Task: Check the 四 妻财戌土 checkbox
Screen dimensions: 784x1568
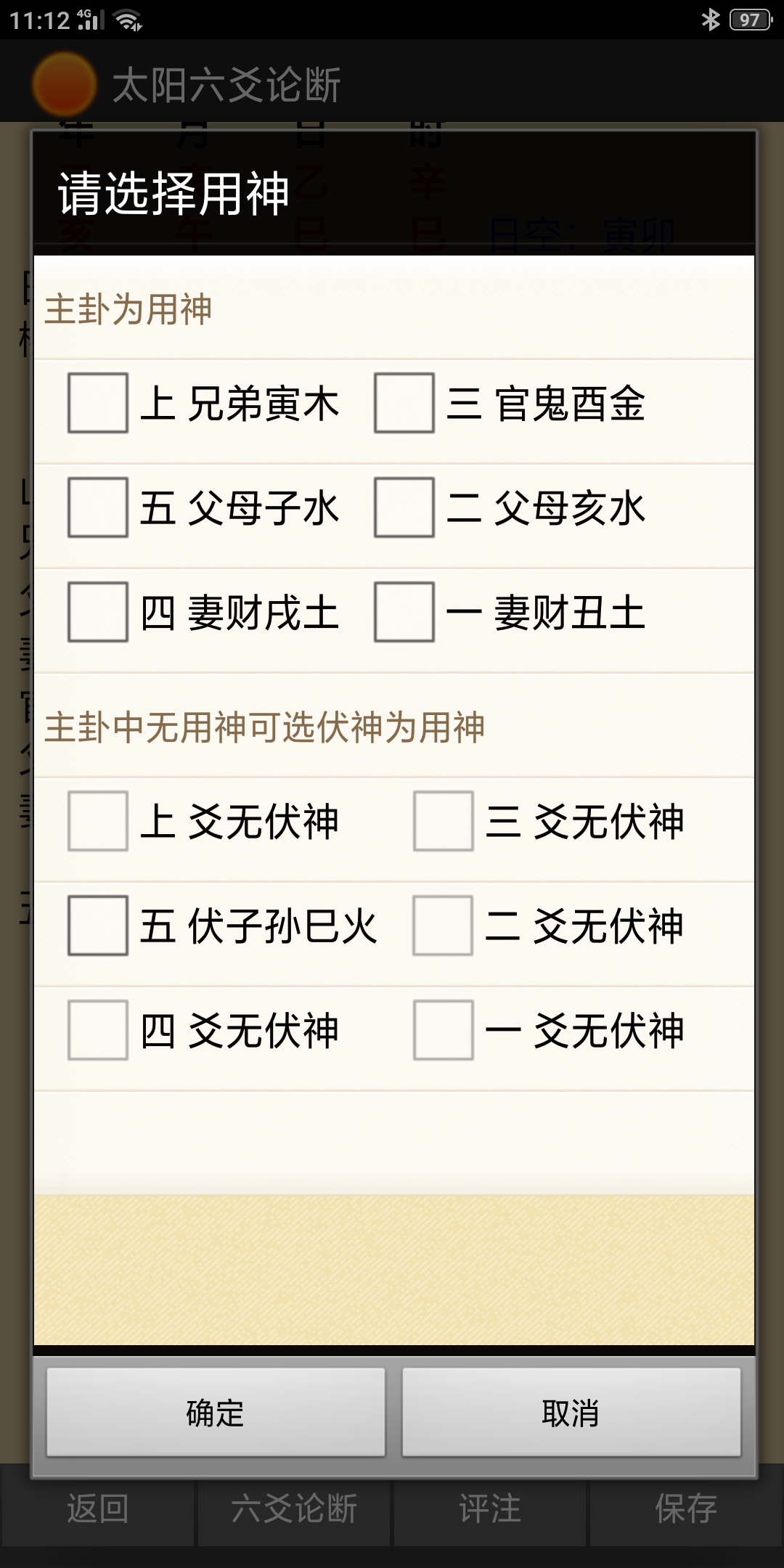Action: coord(98,612)
